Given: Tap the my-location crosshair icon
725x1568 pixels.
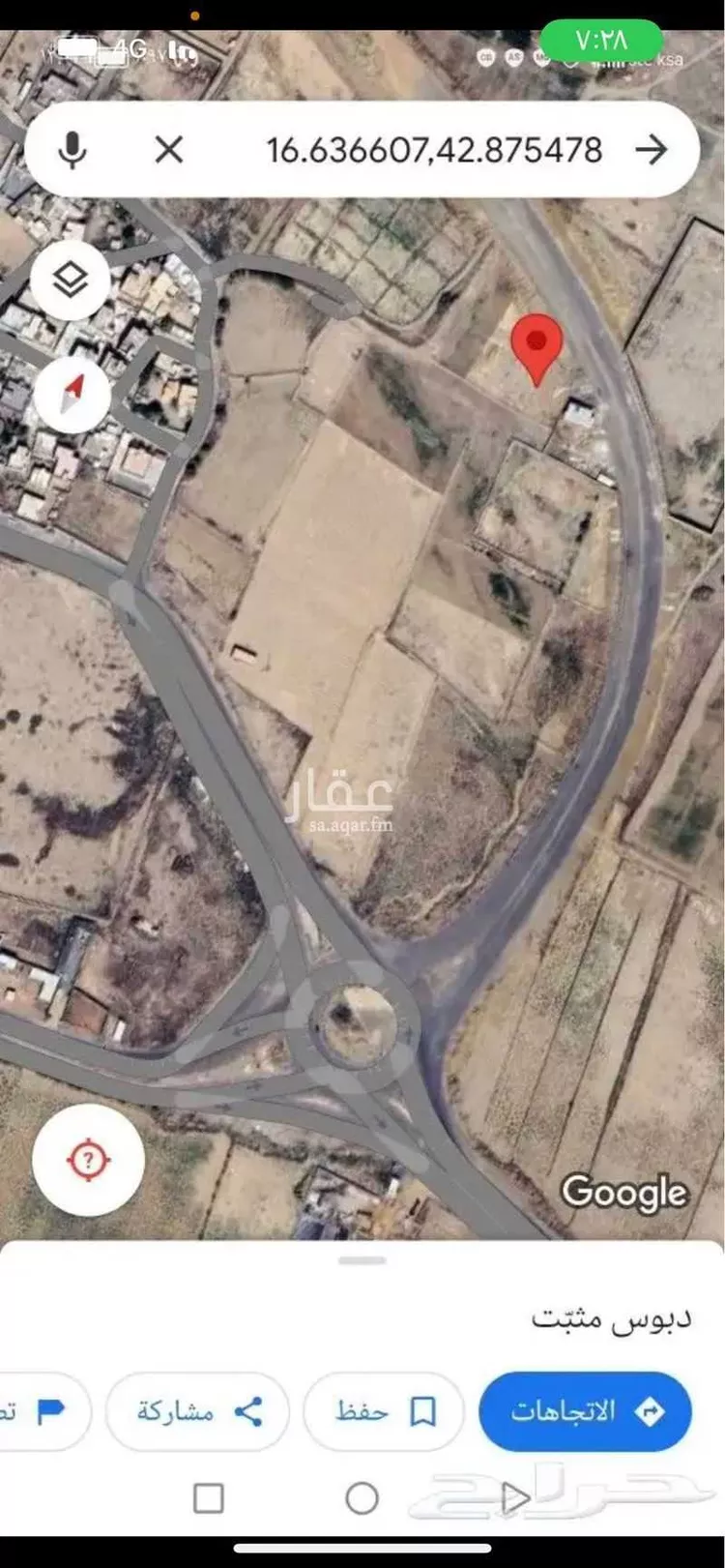Looking at the screenshot, I should pyautogui.click(x=88, y=1160).
